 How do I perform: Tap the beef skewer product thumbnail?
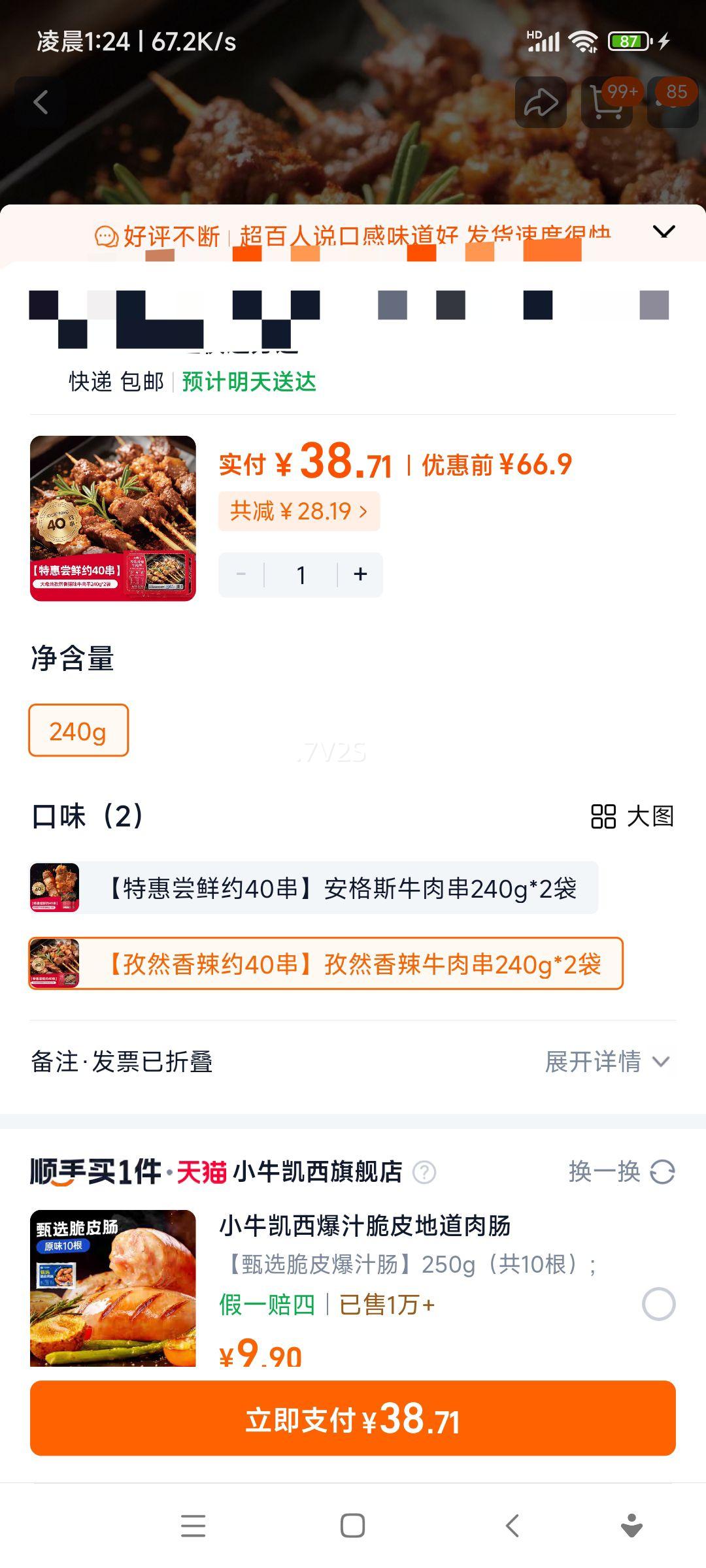tap(112, 521)
